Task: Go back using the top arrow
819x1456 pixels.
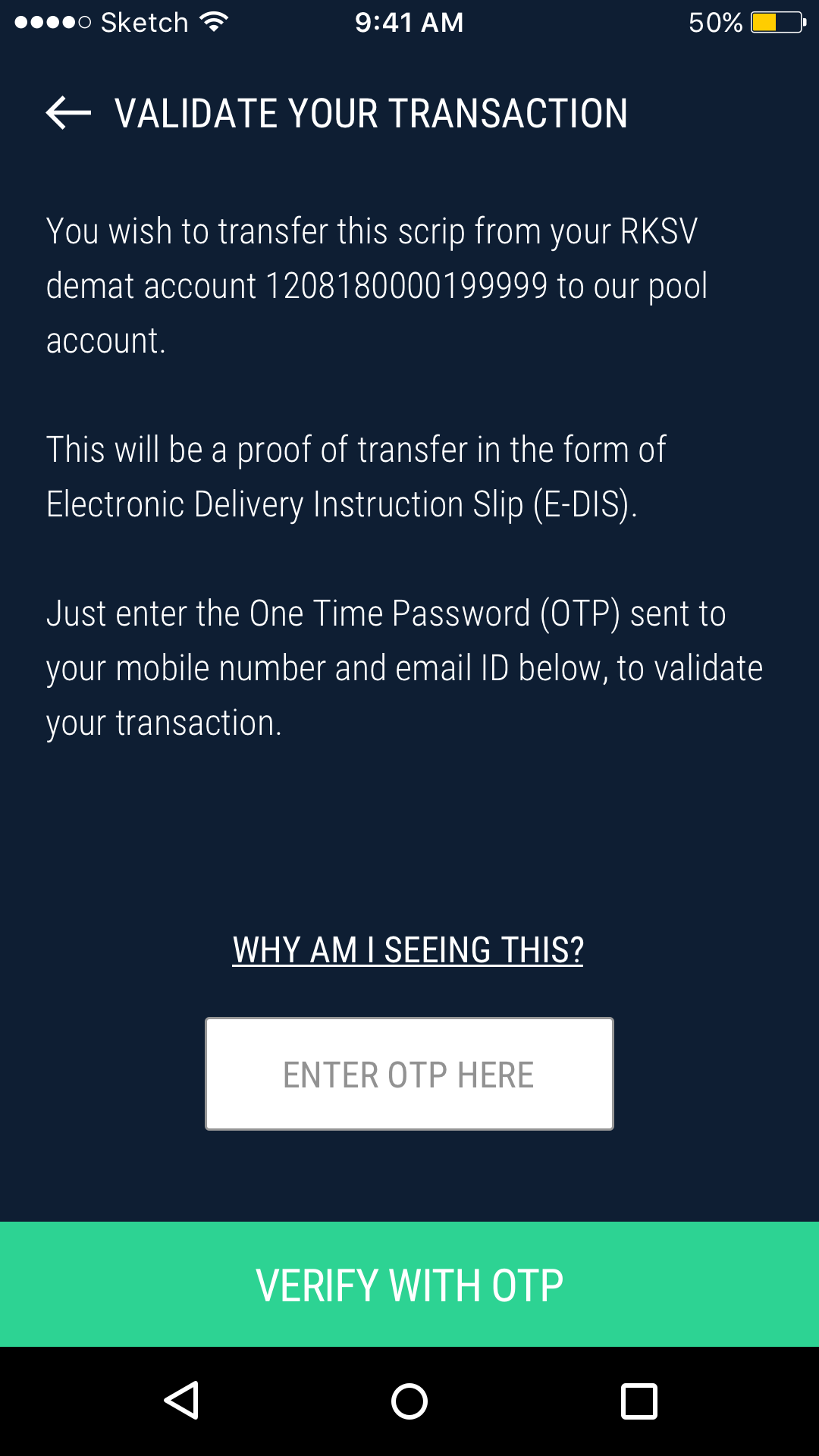Action: (68, 113)
